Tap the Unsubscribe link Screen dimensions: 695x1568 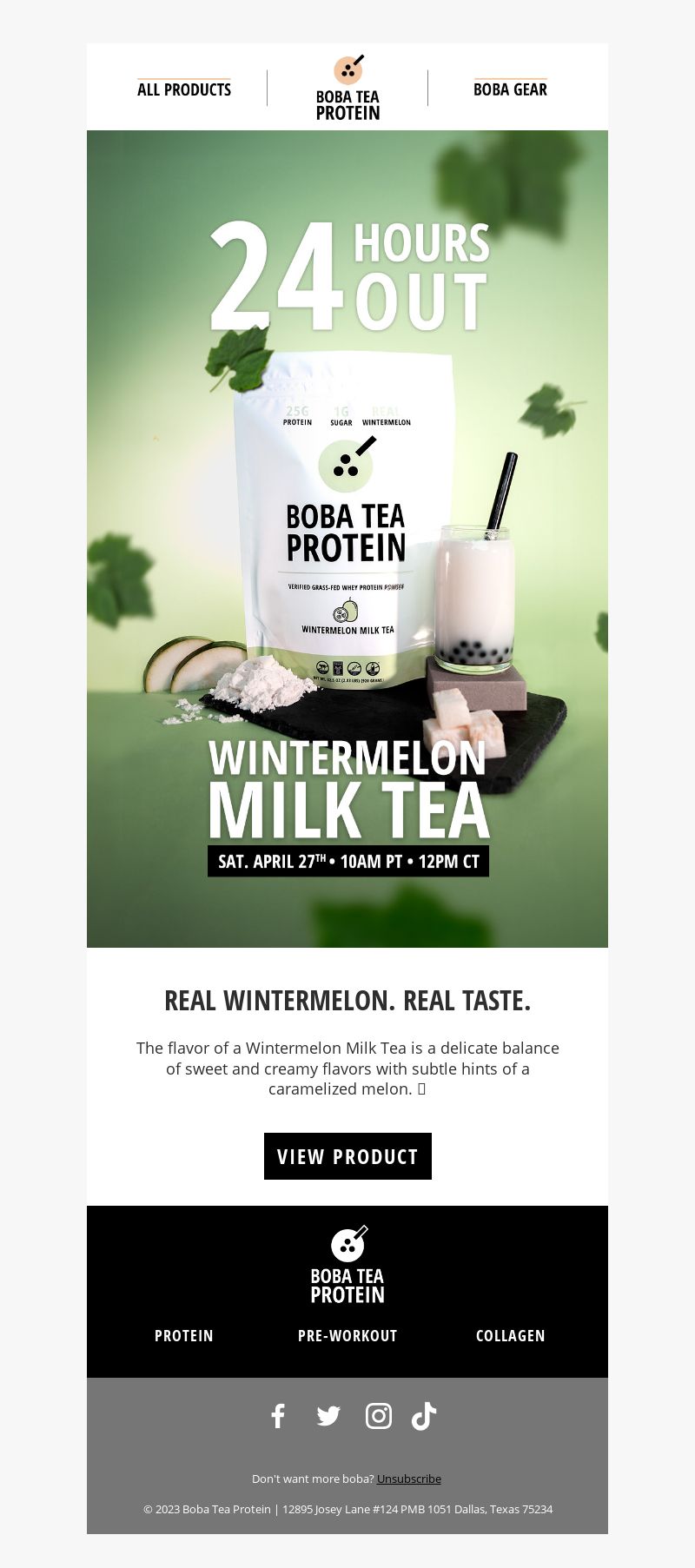409,1479
